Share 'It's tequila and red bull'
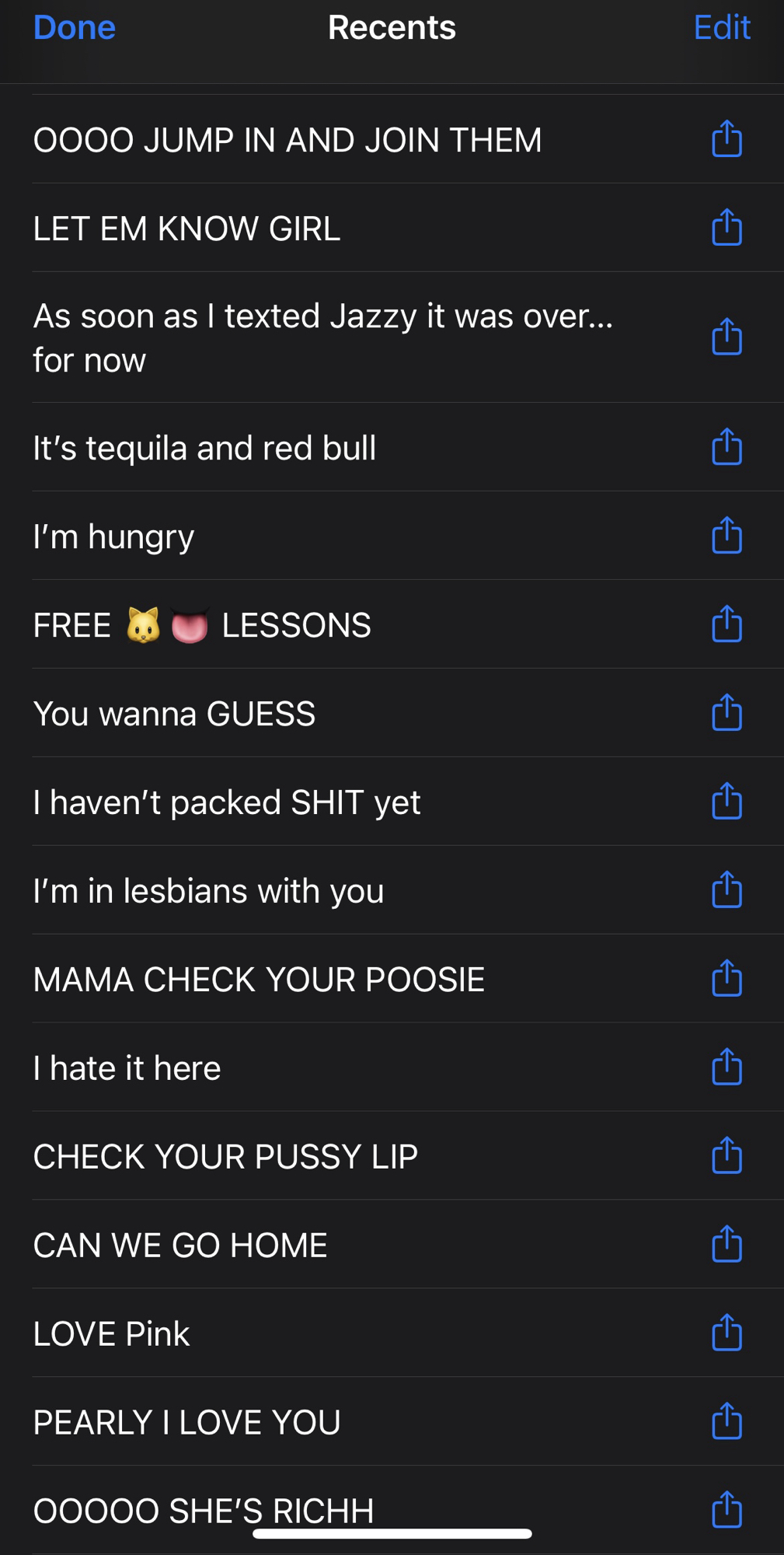Viewport: 784px width, 1555px height. [727, 448]
